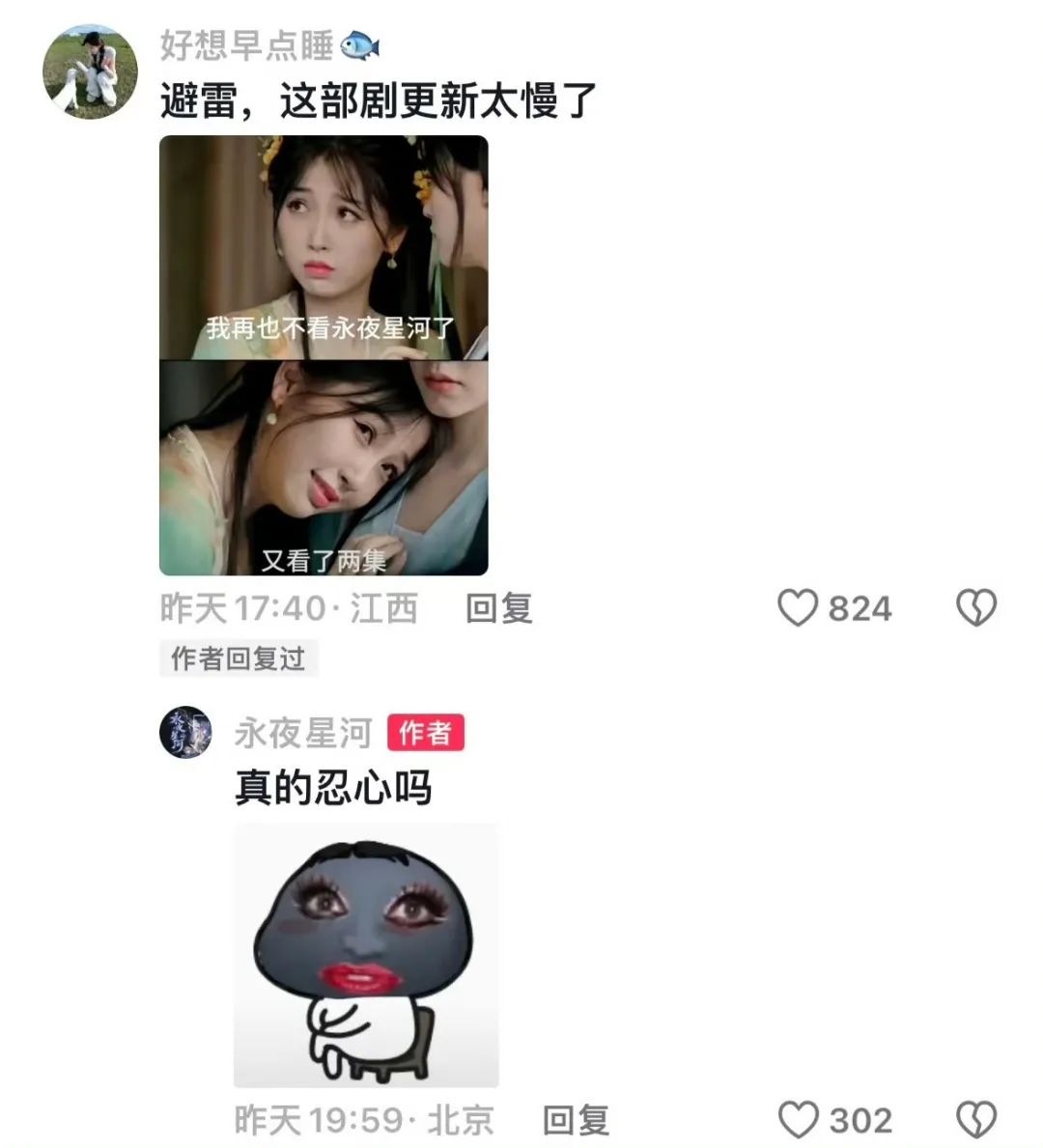Image resolution: width=1043 pixels, height=1148 pixels.
Task: Open 好想早点睡's profile avatar
Action: coord(91,72)
